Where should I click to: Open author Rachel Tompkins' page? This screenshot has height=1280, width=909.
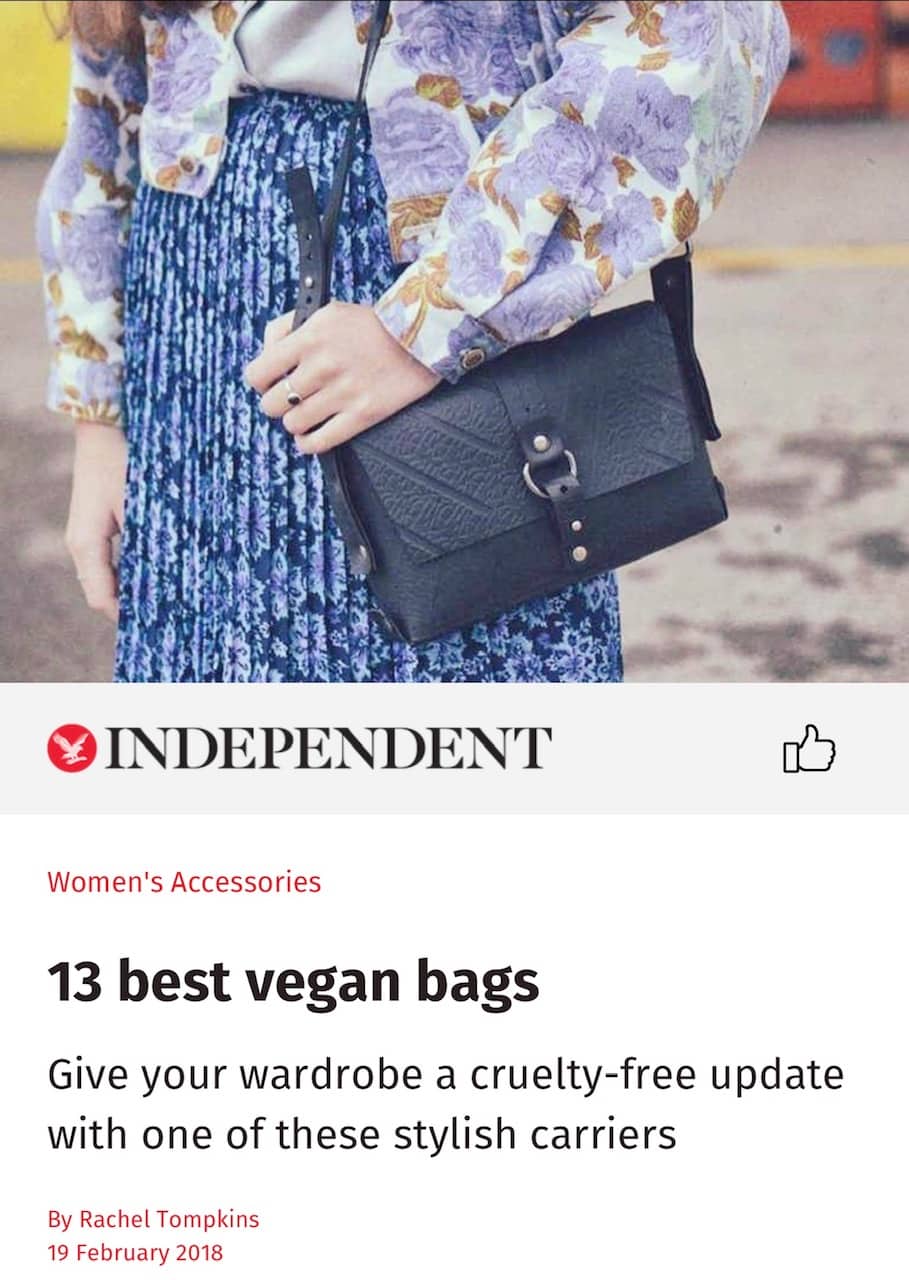click(x=168, y=1219)
